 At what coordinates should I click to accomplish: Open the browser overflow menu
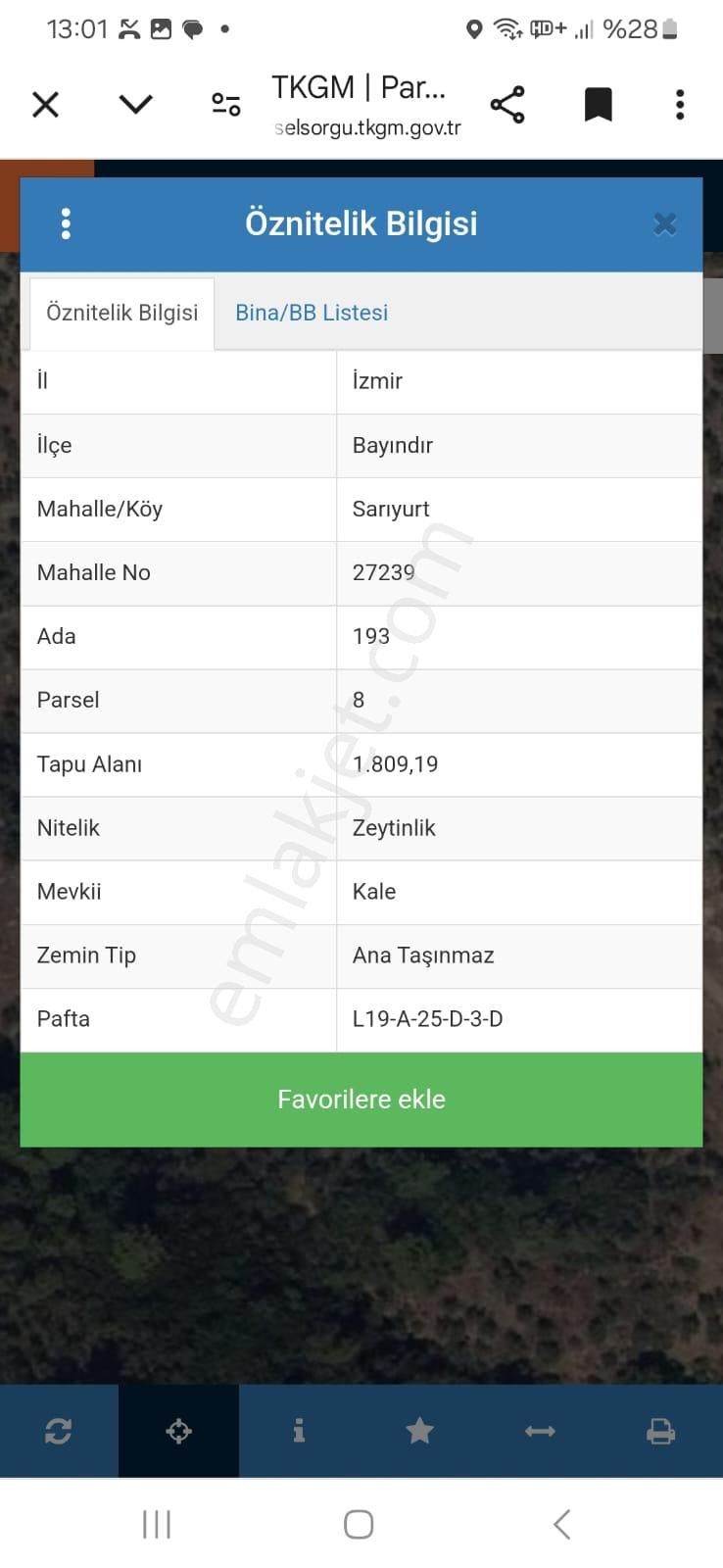679,102
